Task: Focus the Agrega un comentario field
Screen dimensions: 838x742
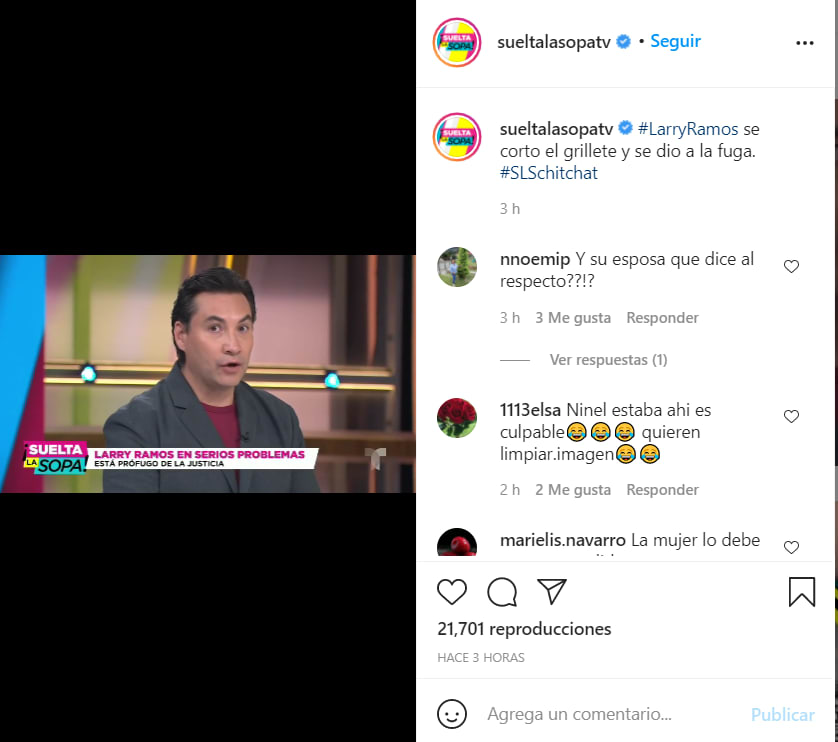Action: (600, 714)
